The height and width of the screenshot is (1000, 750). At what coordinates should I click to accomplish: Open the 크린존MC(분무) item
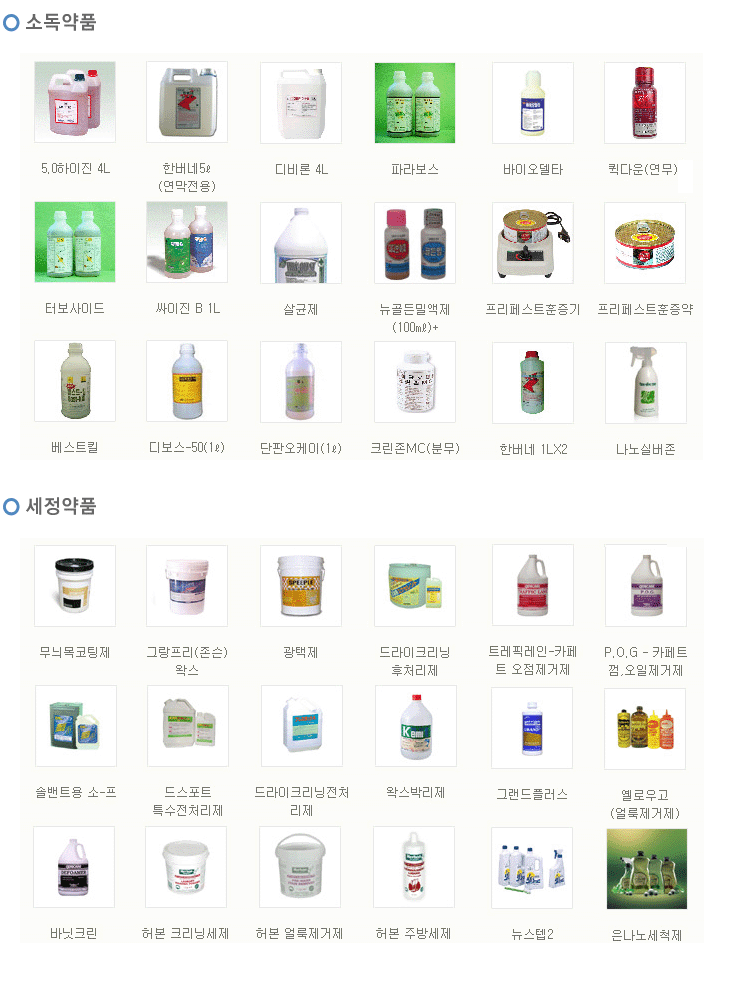pyautogui.click(x=415, y=382)
